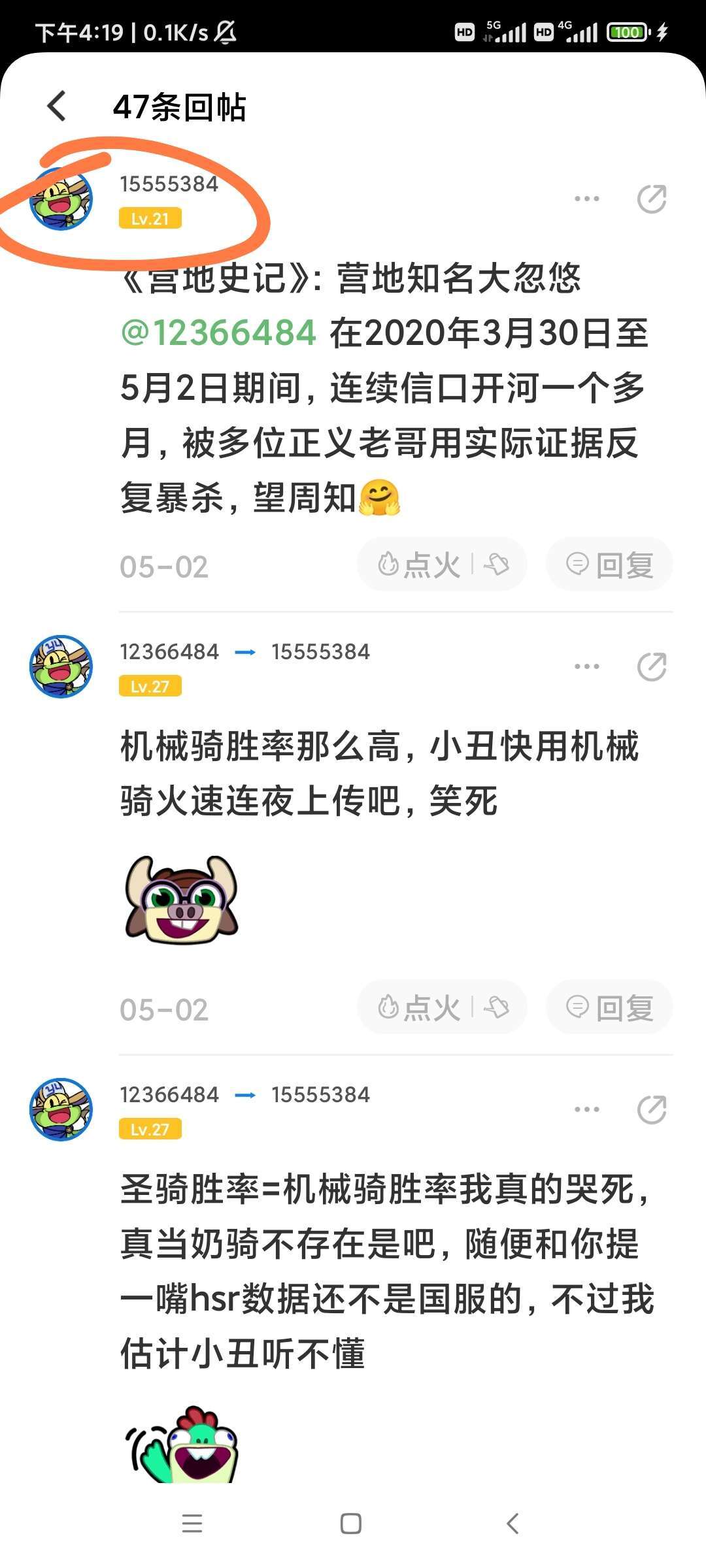Reply to 15555384's post with 回复
Image resolution: width=706 pixels, height=1568 pixels.
click(609, 564)
